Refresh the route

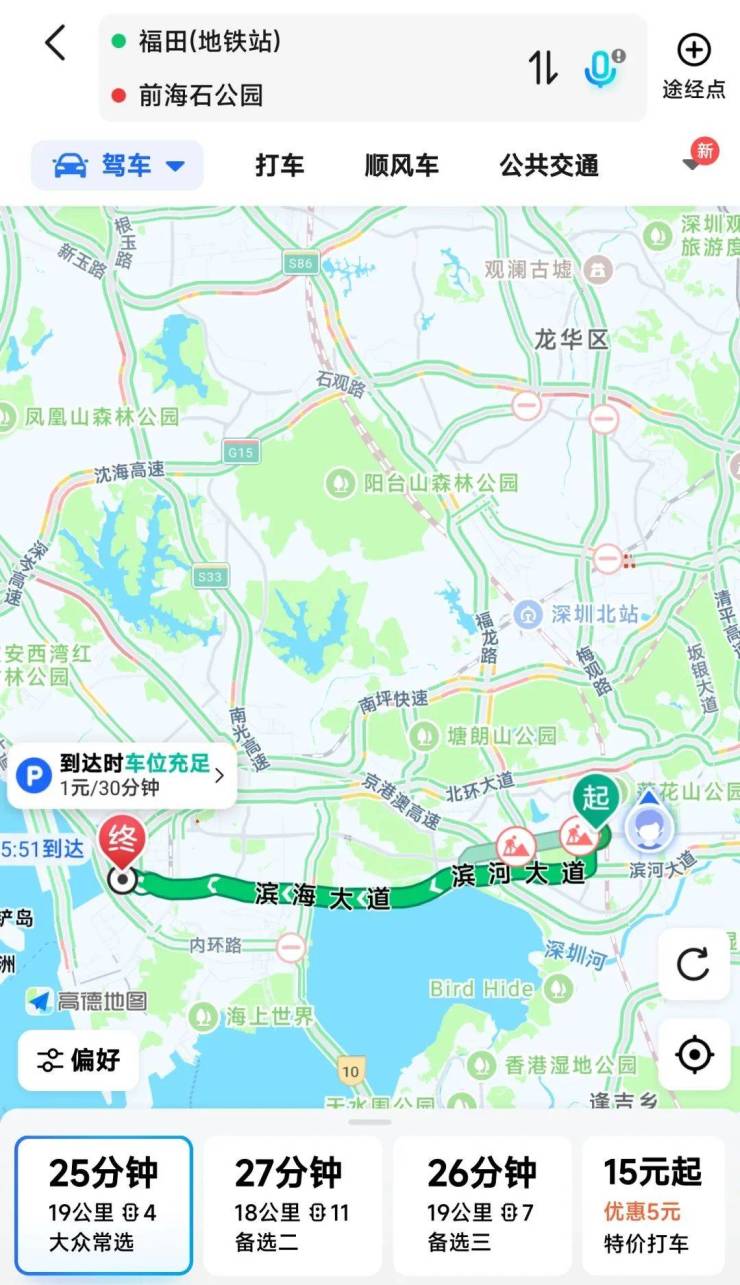point(693,964)
